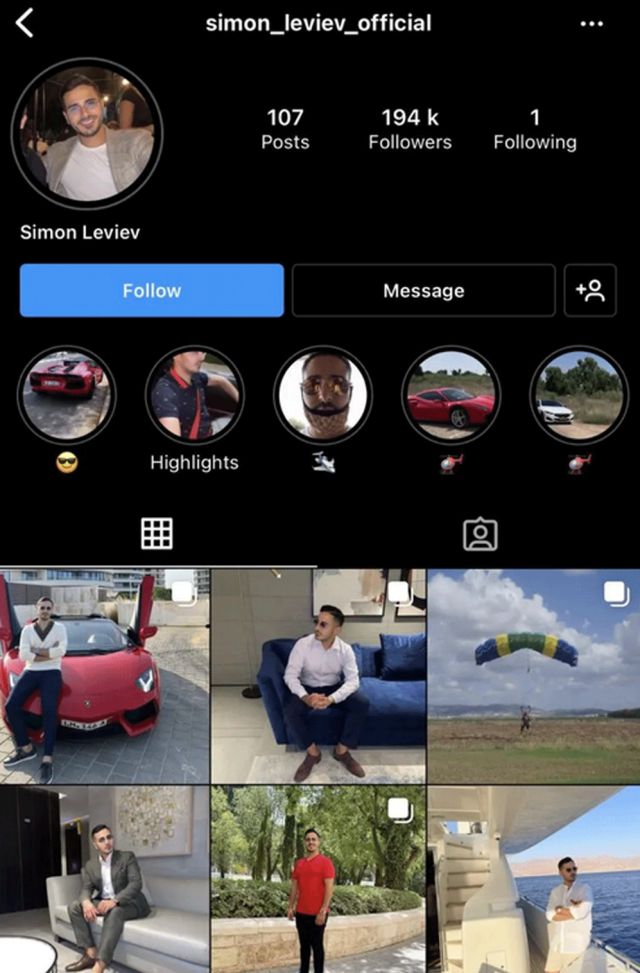Switch to the posts grid tab
Screen dimensions: 640x973
(x=157, y=534)
